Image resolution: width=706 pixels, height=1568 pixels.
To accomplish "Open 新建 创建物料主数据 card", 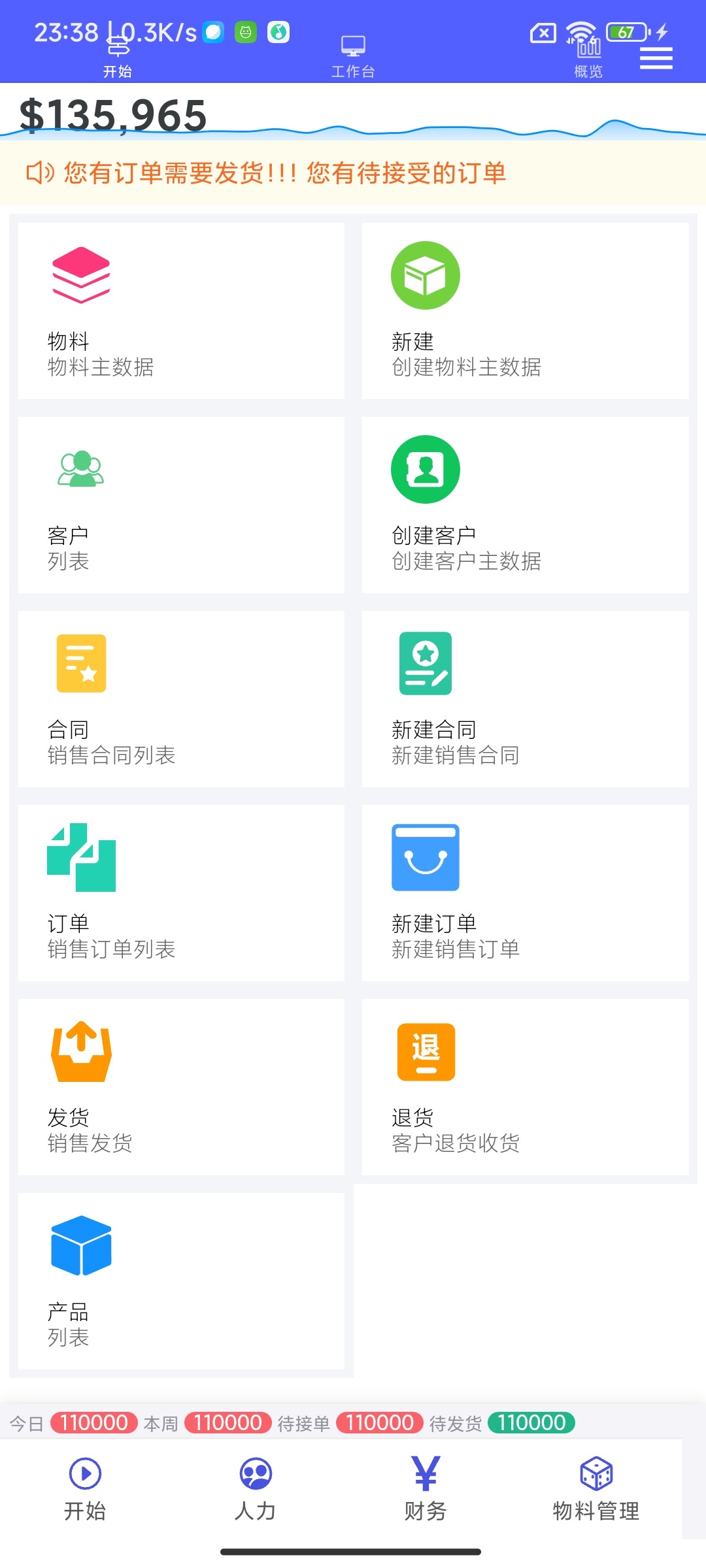I will coord(525,311).
